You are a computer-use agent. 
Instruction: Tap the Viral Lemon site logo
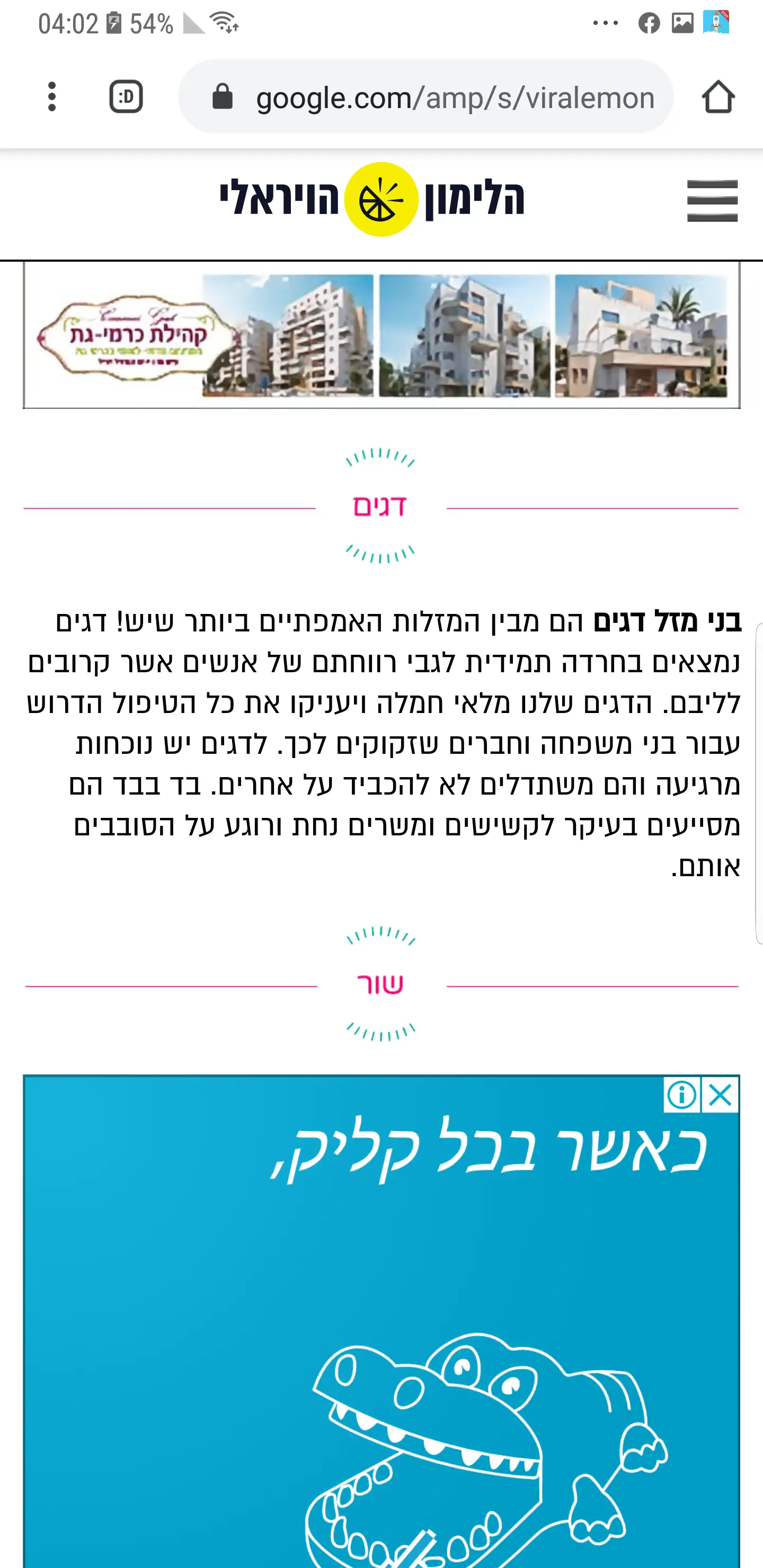tap(372, 199)
